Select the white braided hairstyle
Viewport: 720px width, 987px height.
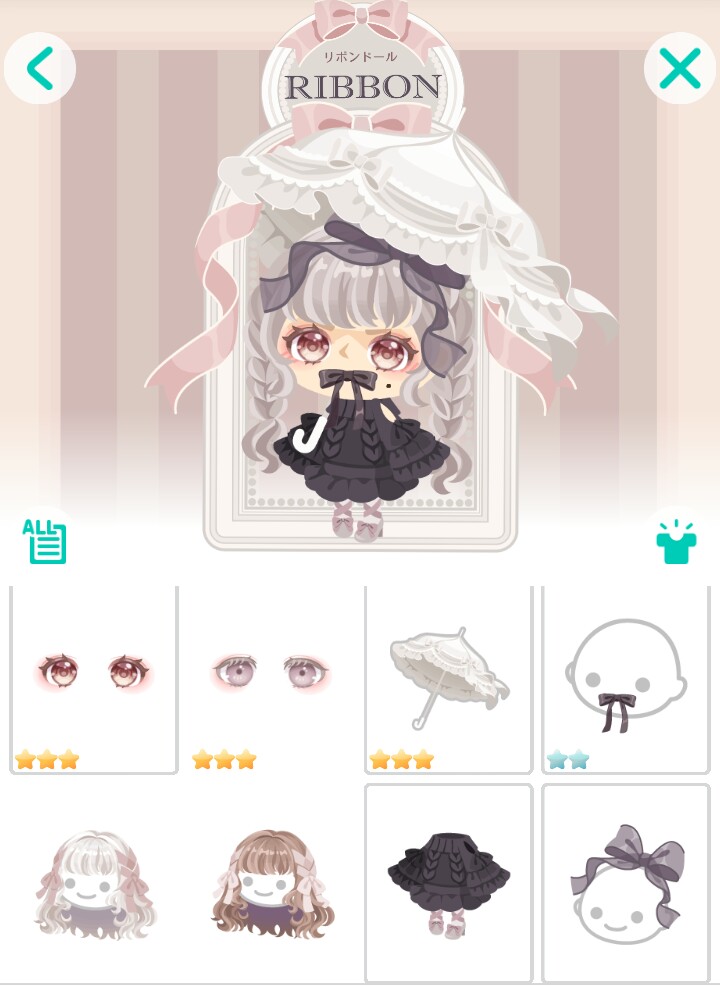(95, 880)
